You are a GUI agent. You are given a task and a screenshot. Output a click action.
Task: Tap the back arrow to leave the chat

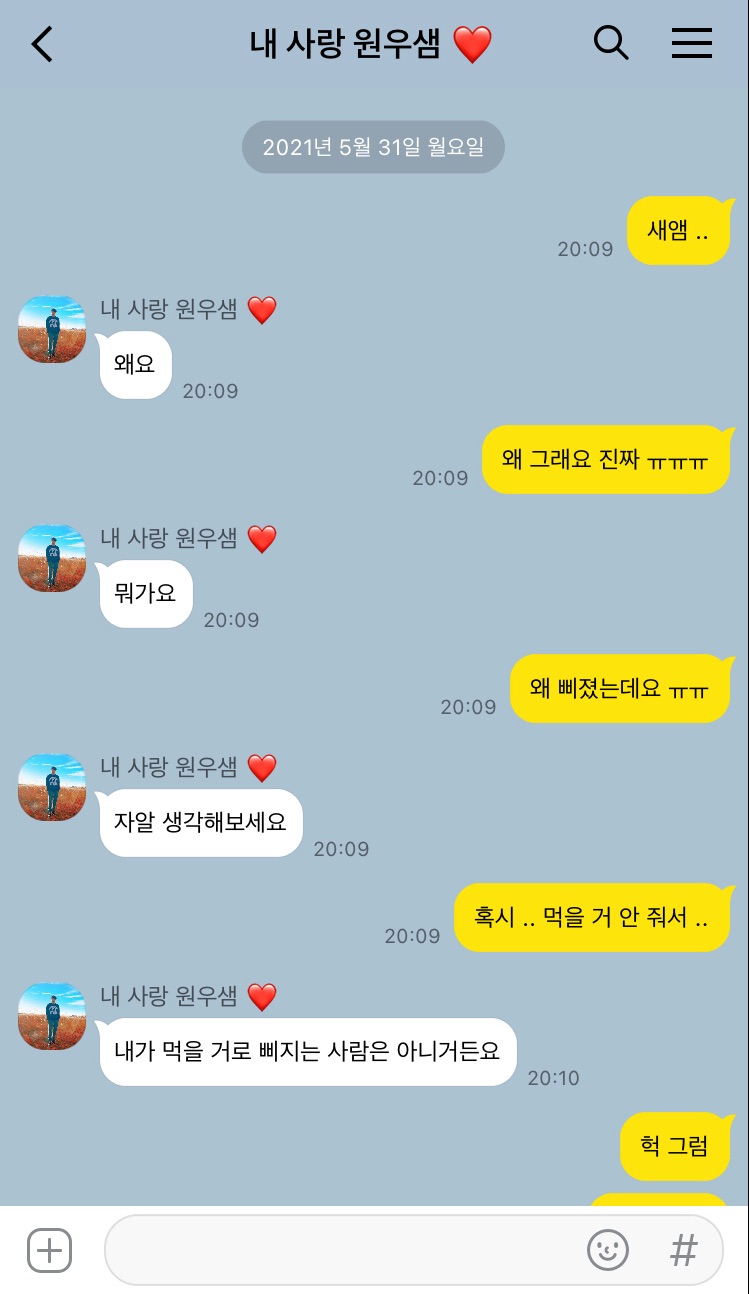pyautogui.click(x=40, y=44)
